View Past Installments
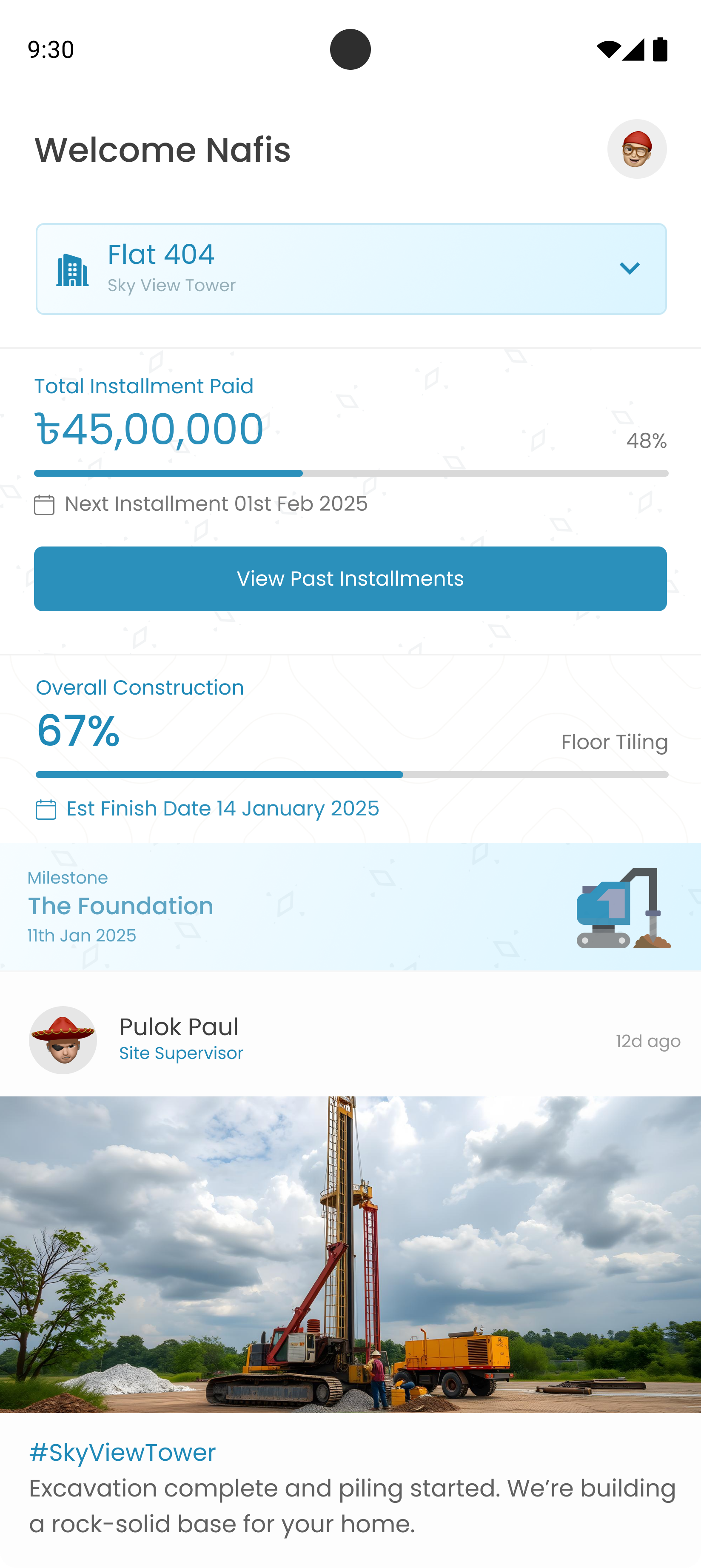Image resolution: width=701 pixels, height=1568 pixels. pos(350,579)
